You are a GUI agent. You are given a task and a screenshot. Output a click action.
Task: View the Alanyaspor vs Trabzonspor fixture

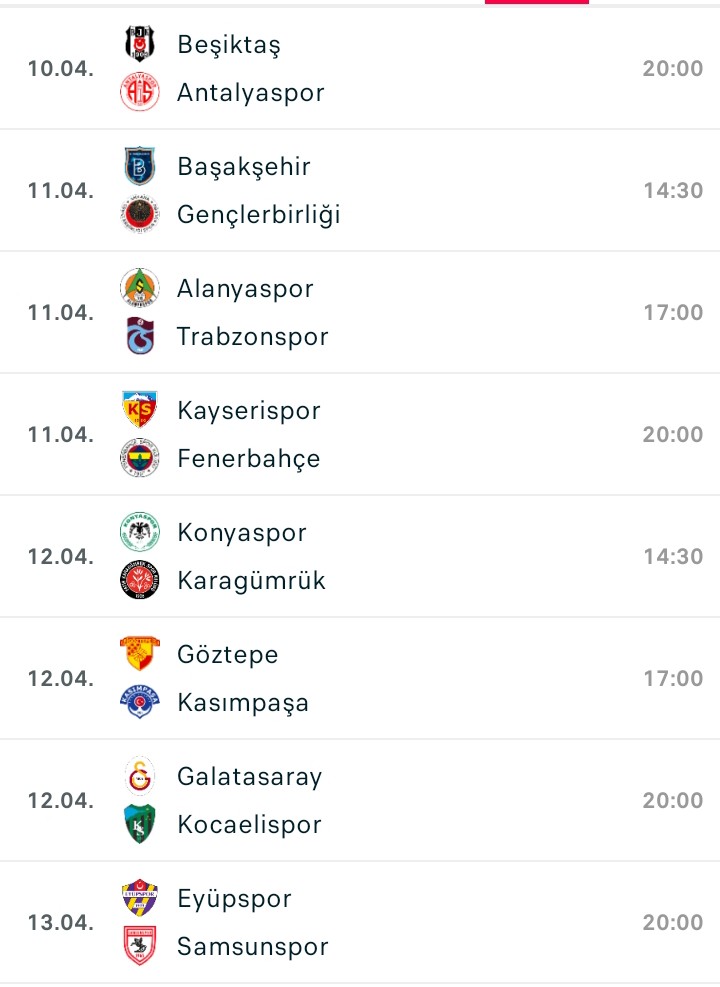[x=360, y=312]
